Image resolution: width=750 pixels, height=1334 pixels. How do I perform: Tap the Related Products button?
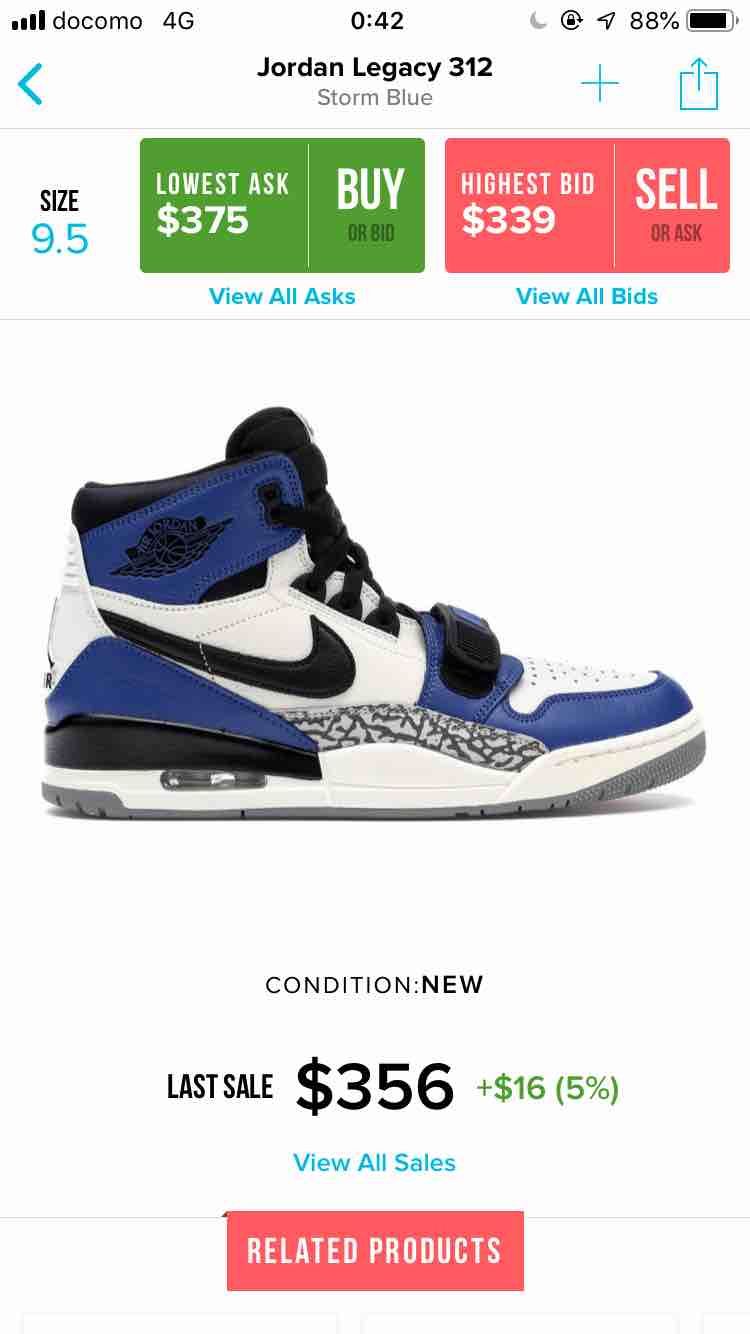[x=375, y=1250]
